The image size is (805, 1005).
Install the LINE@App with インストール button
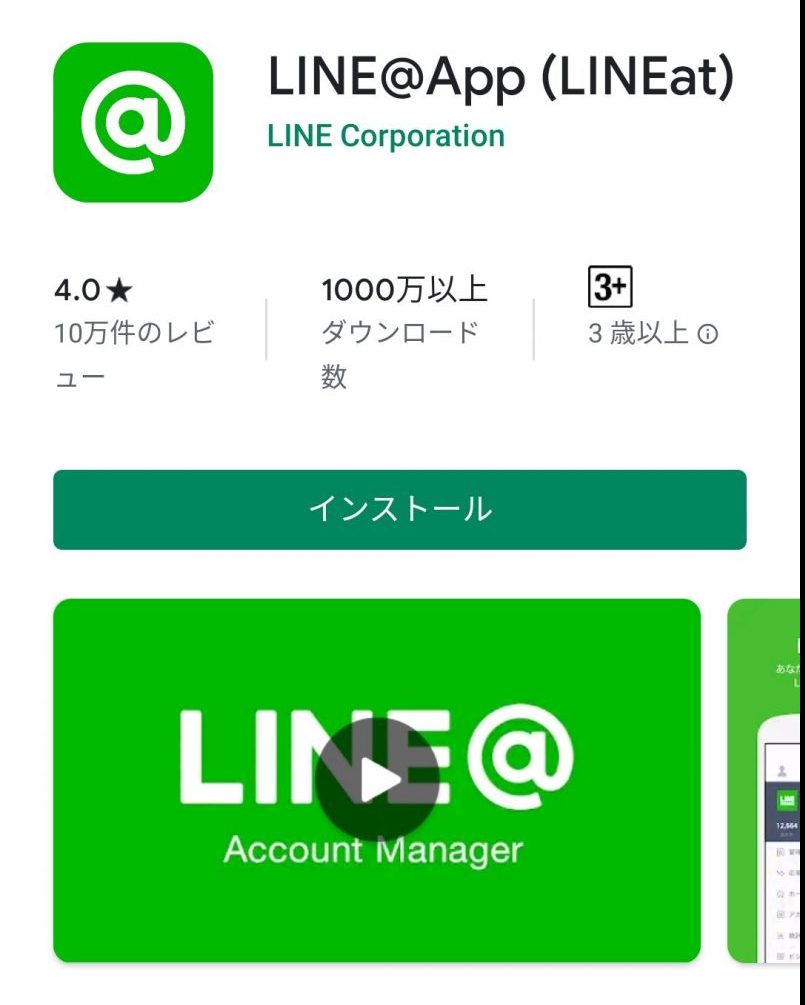pos(399,509)
